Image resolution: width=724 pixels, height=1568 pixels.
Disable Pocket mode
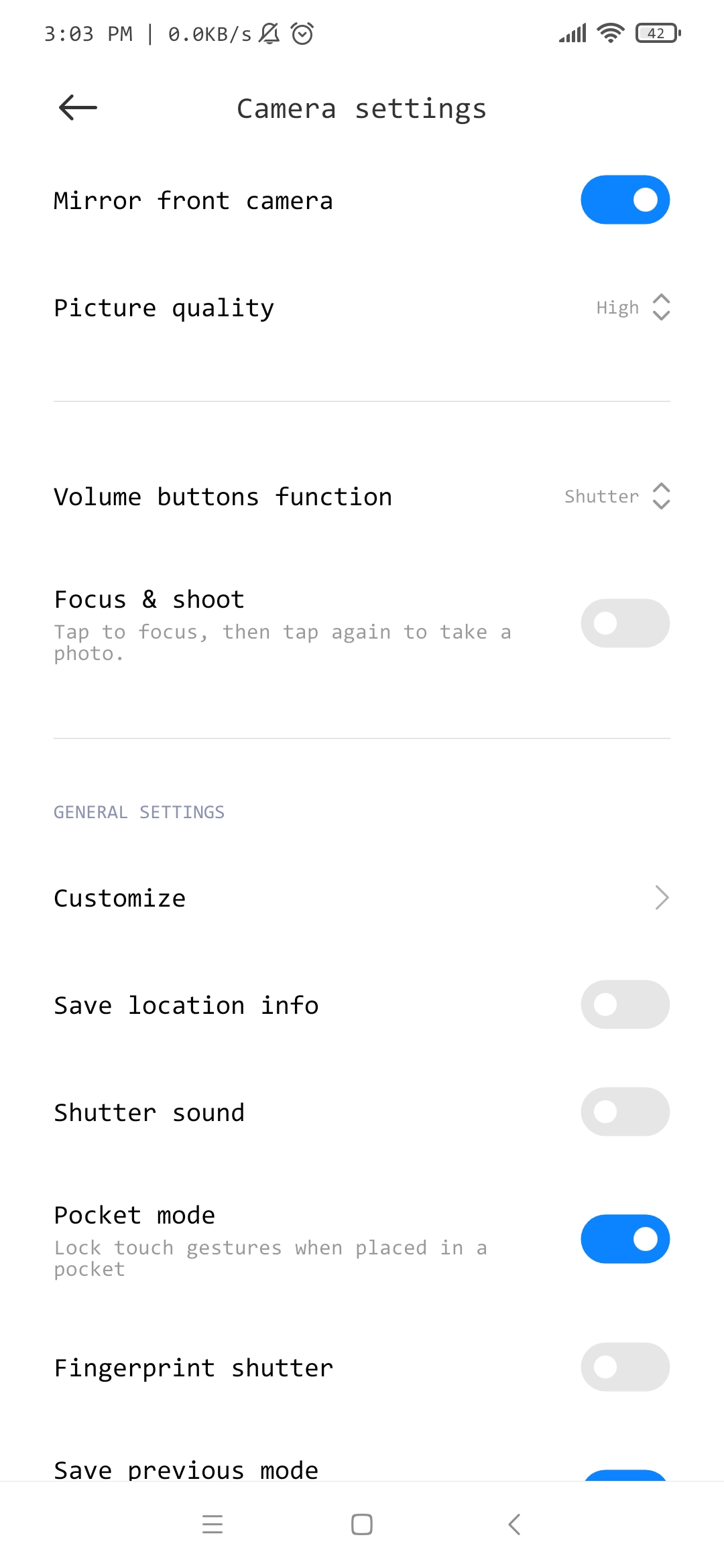[x=625, y=1239]
